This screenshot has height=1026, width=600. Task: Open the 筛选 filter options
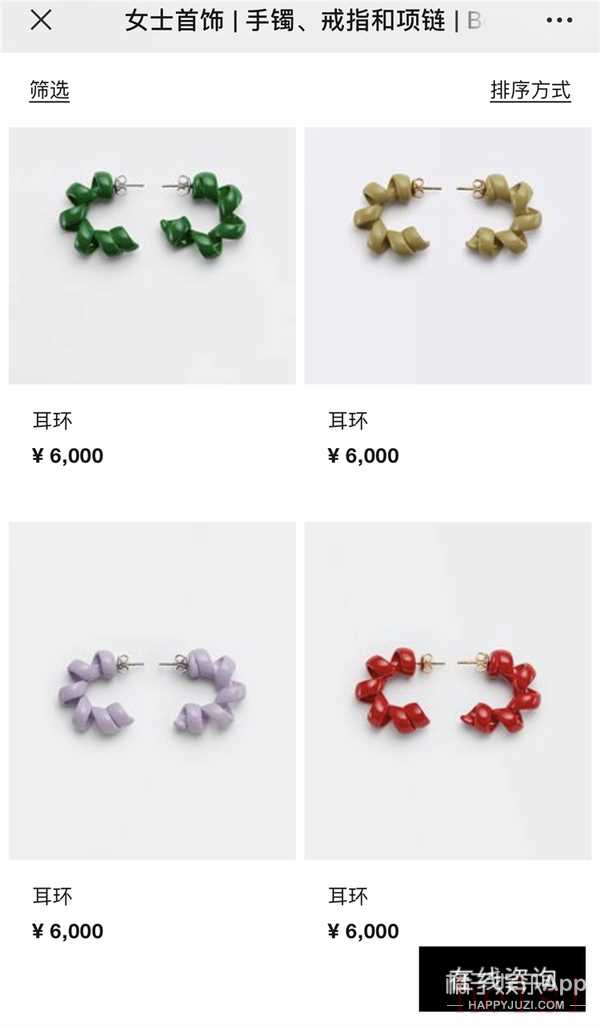pos(49,90)
